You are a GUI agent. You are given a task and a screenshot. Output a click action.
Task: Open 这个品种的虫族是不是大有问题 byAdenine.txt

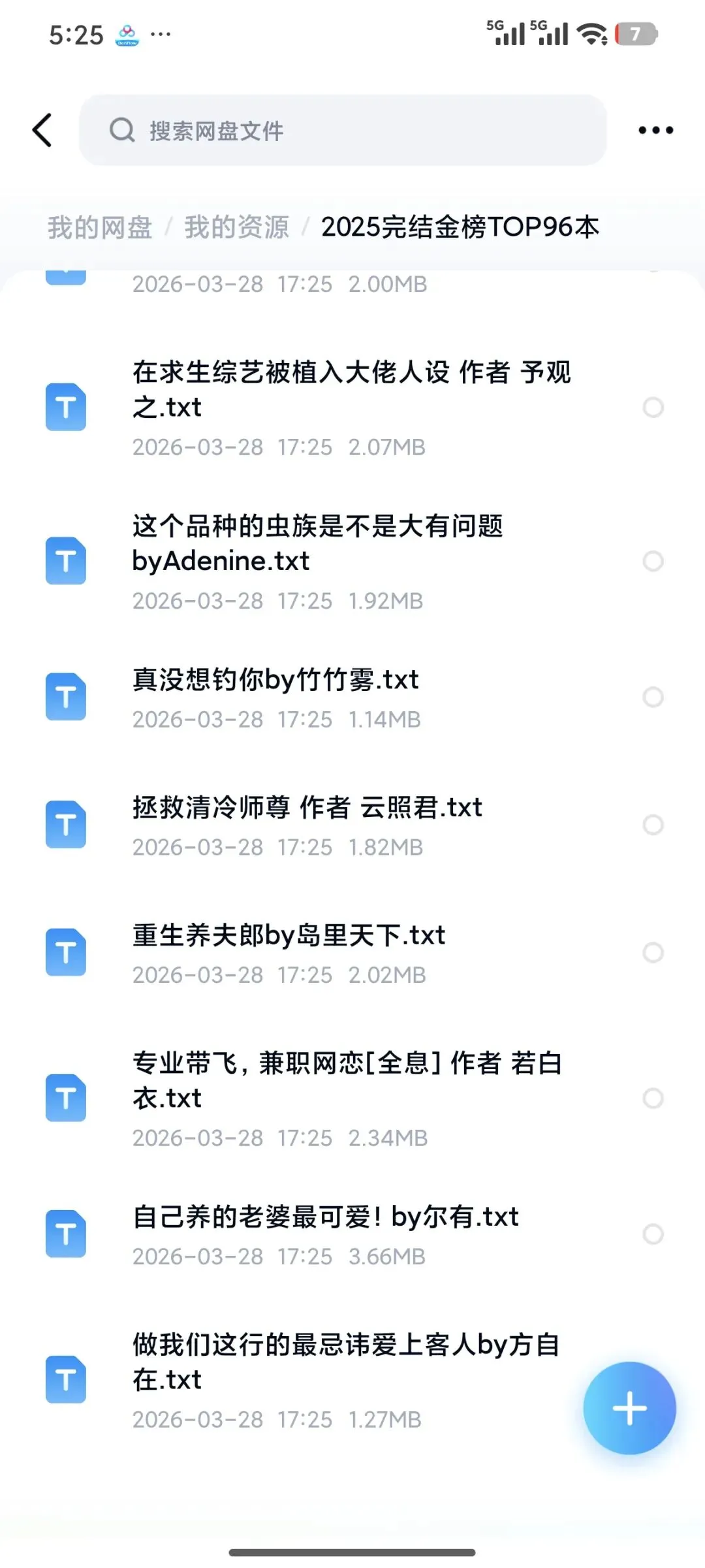(x=317, y=543)
